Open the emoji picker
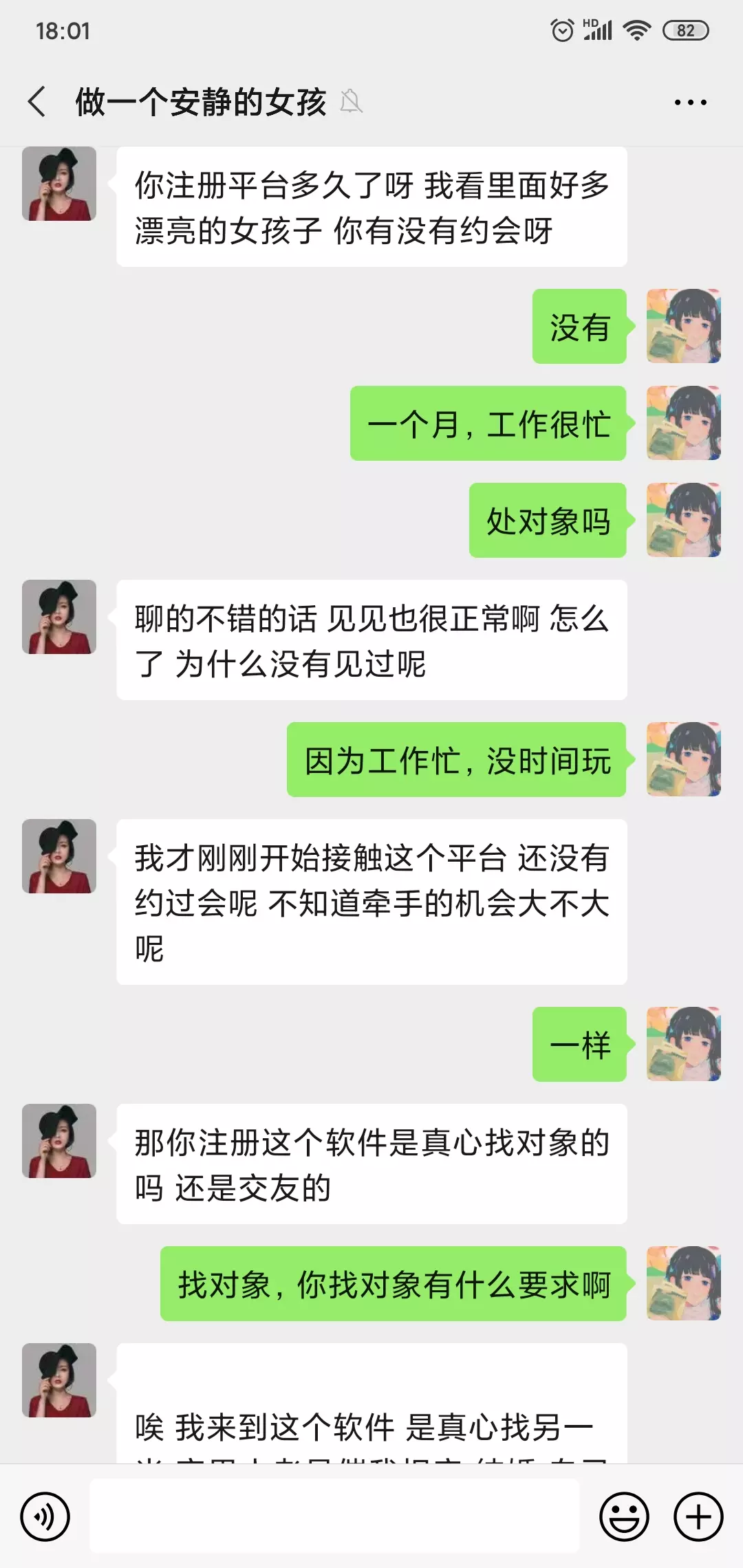The image size is (743, 1568). click(624, 1516)
